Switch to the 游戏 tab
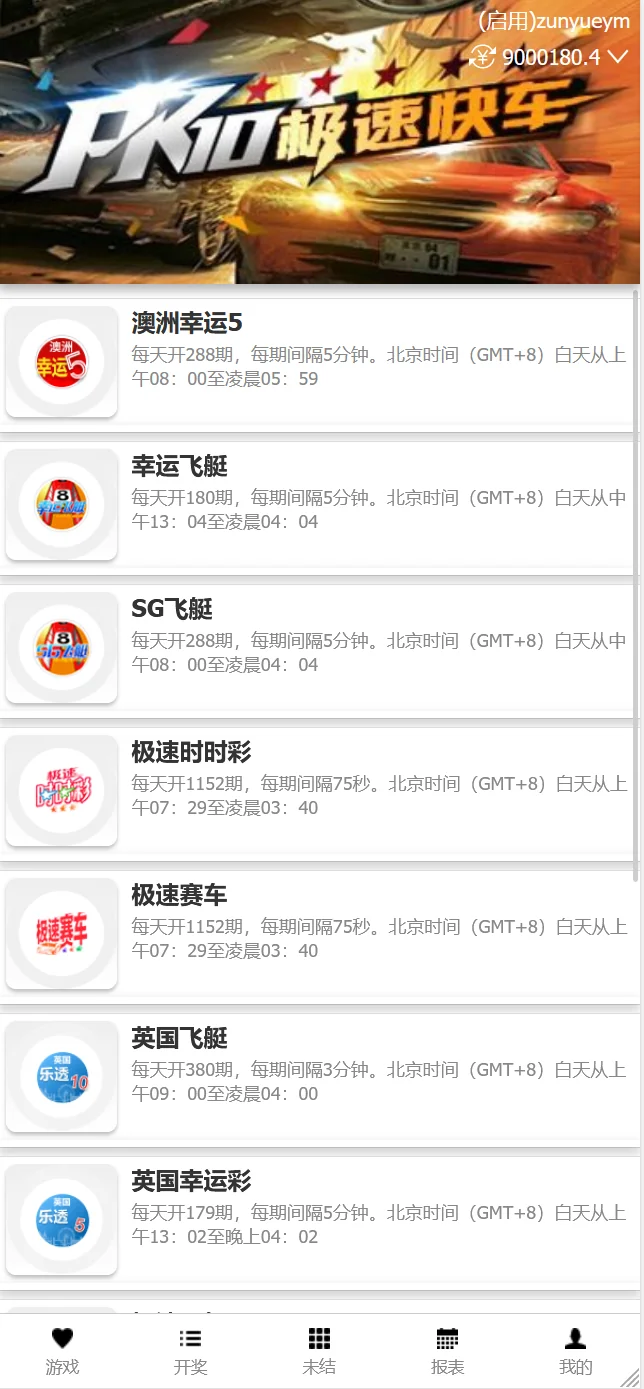 point(63,1351)
